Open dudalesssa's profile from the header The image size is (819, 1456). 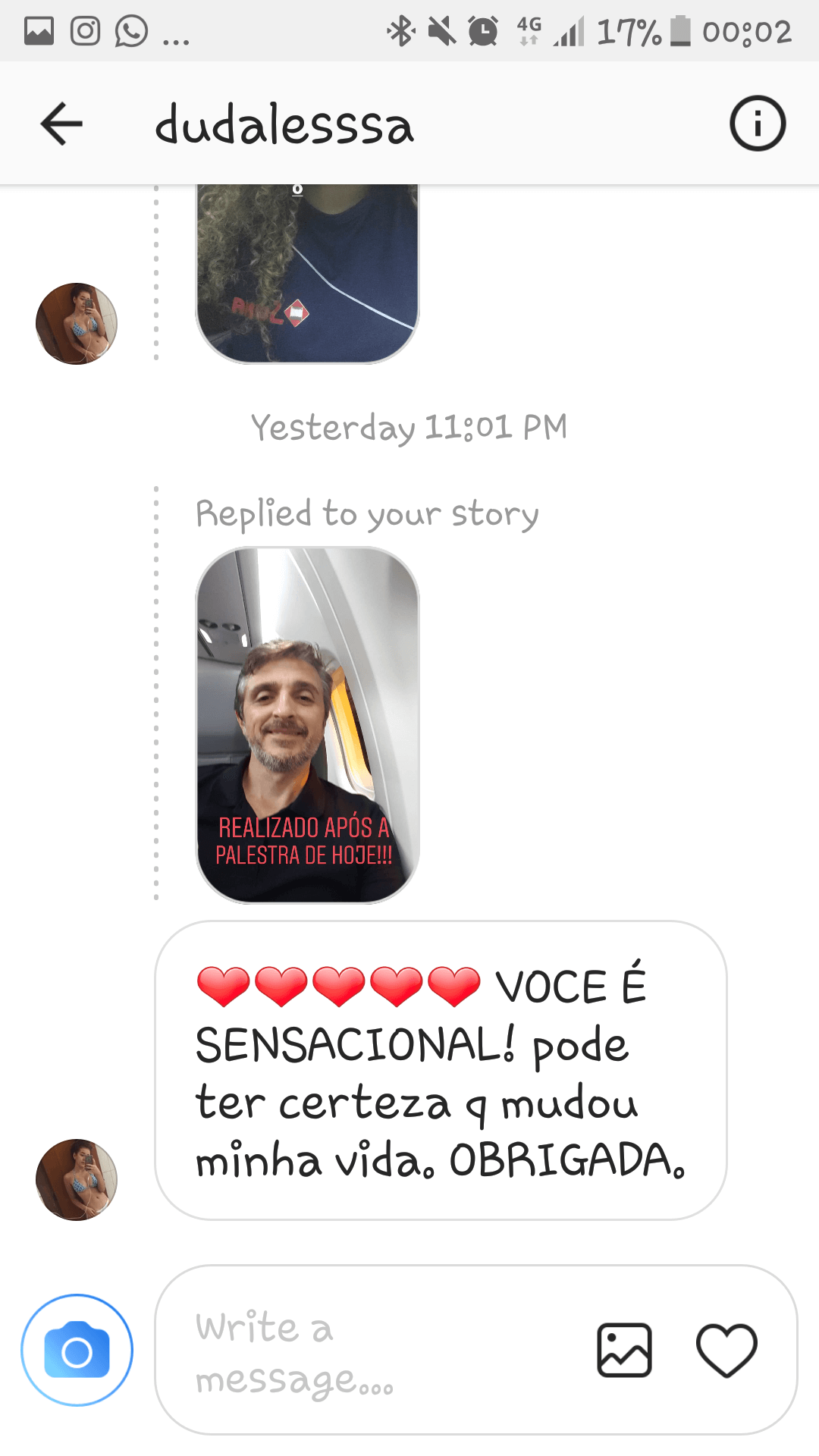point(284,125)
